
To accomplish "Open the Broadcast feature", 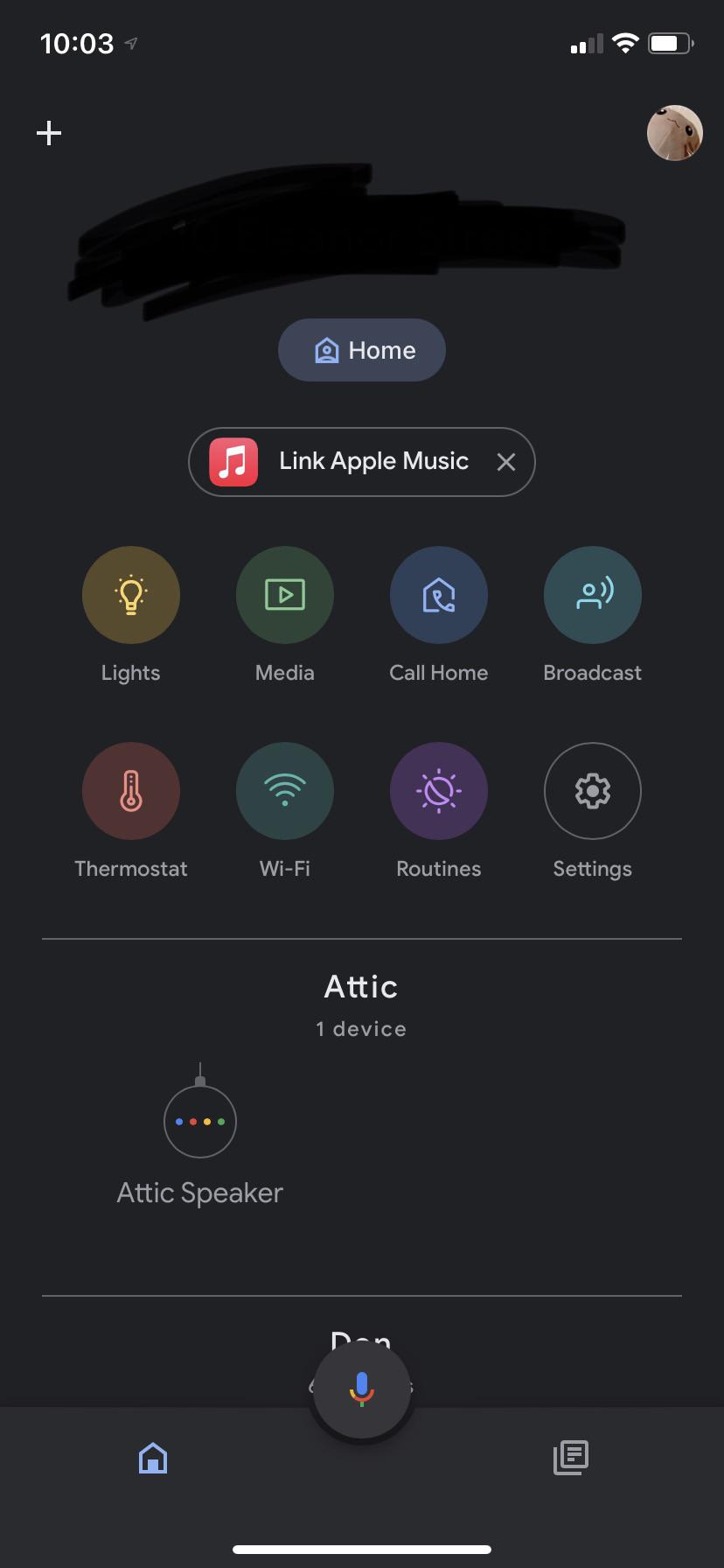I will tap(593, 594).
